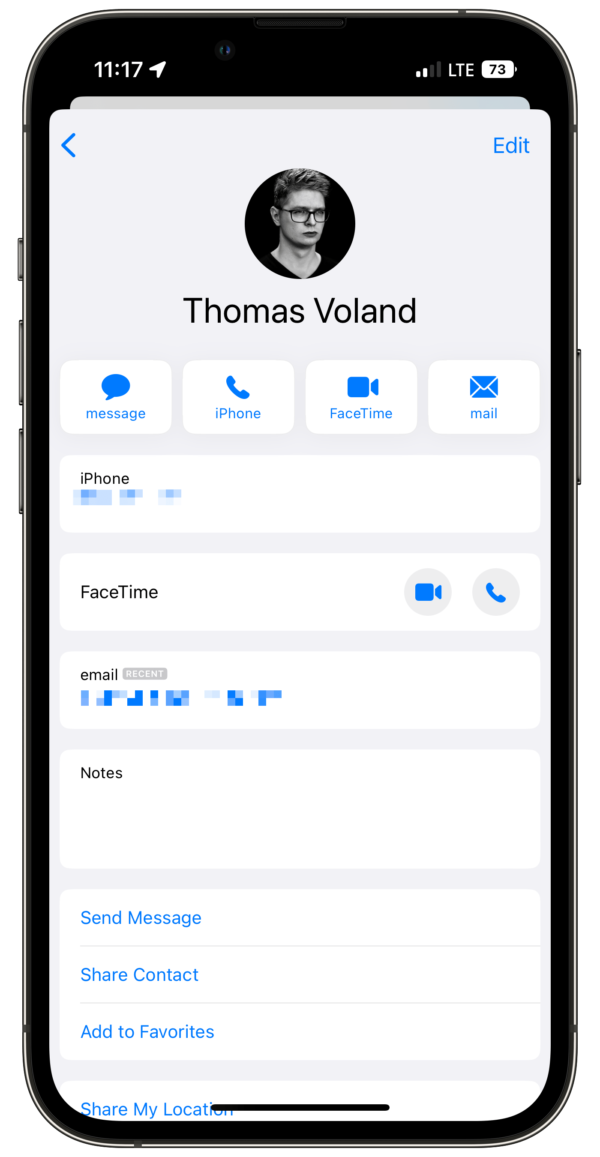Start video call with FaceTime quick action
Screen dimensions: 600x1157
361,397
